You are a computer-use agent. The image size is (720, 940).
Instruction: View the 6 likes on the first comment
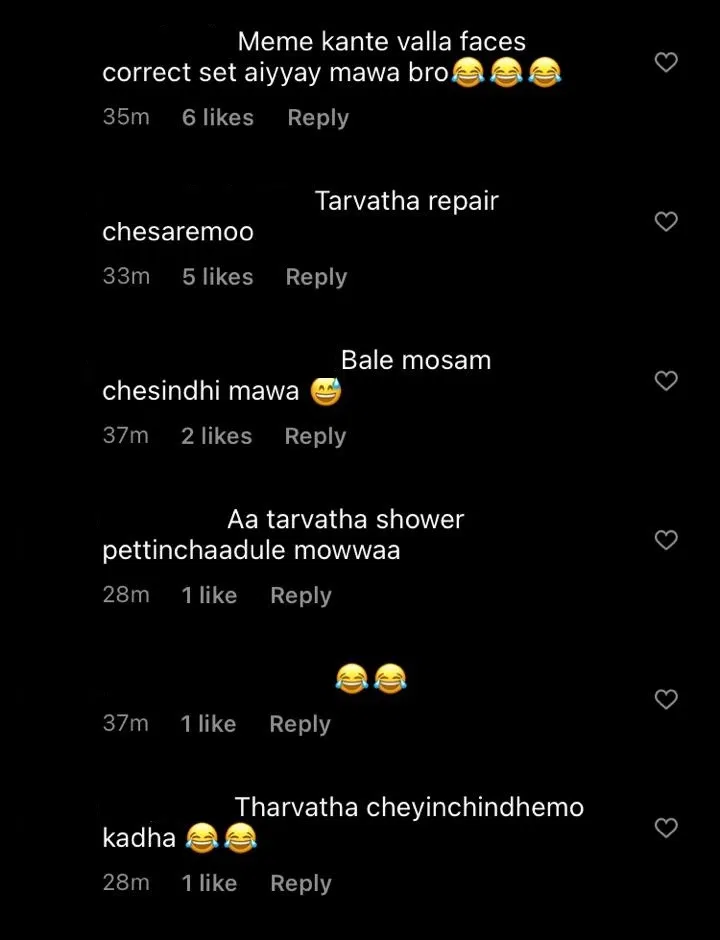(218, 118)
